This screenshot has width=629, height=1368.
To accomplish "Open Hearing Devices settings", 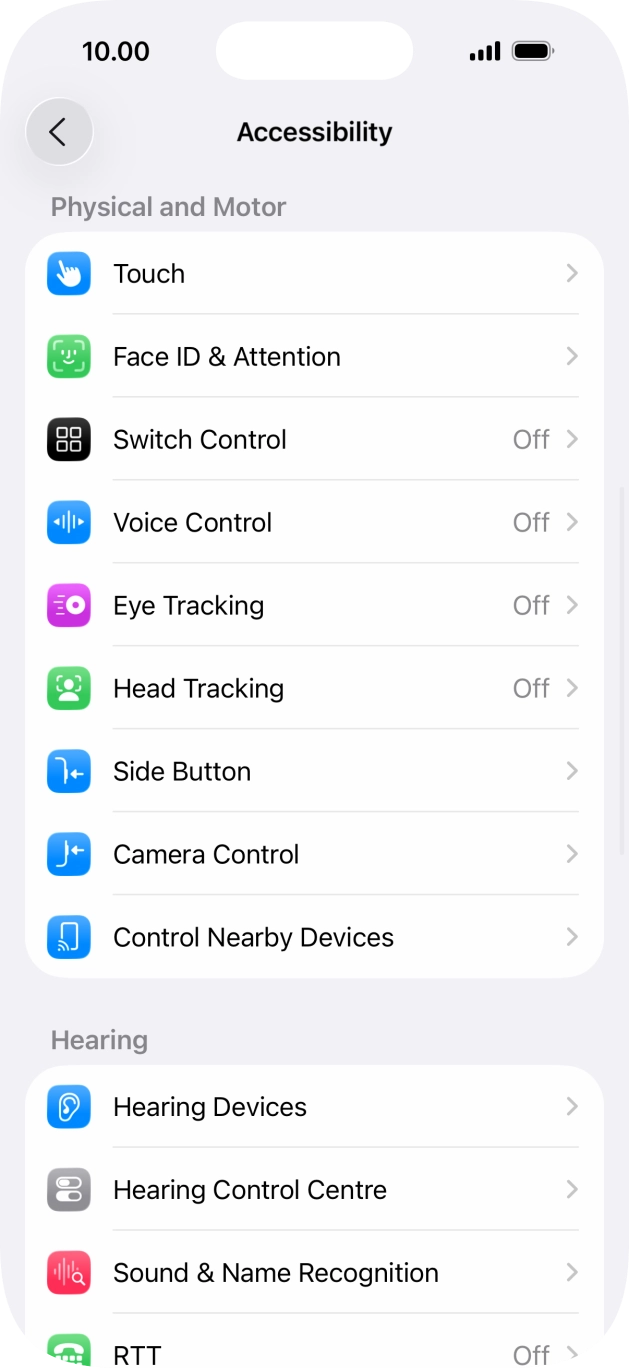I will click(x=314, y=1107).
